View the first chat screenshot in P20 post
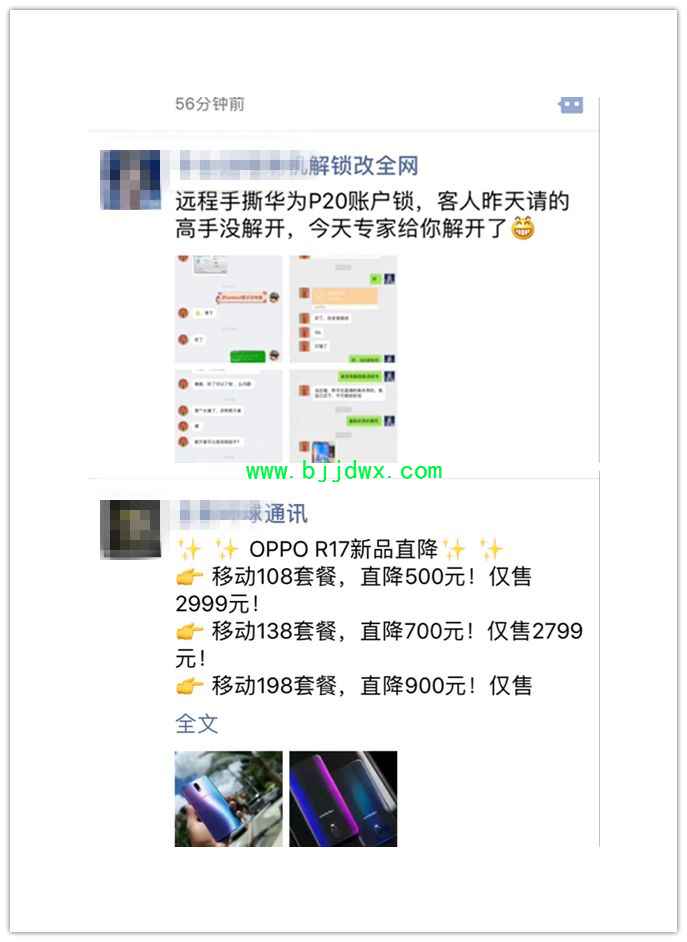 click(x=228, y=309)
